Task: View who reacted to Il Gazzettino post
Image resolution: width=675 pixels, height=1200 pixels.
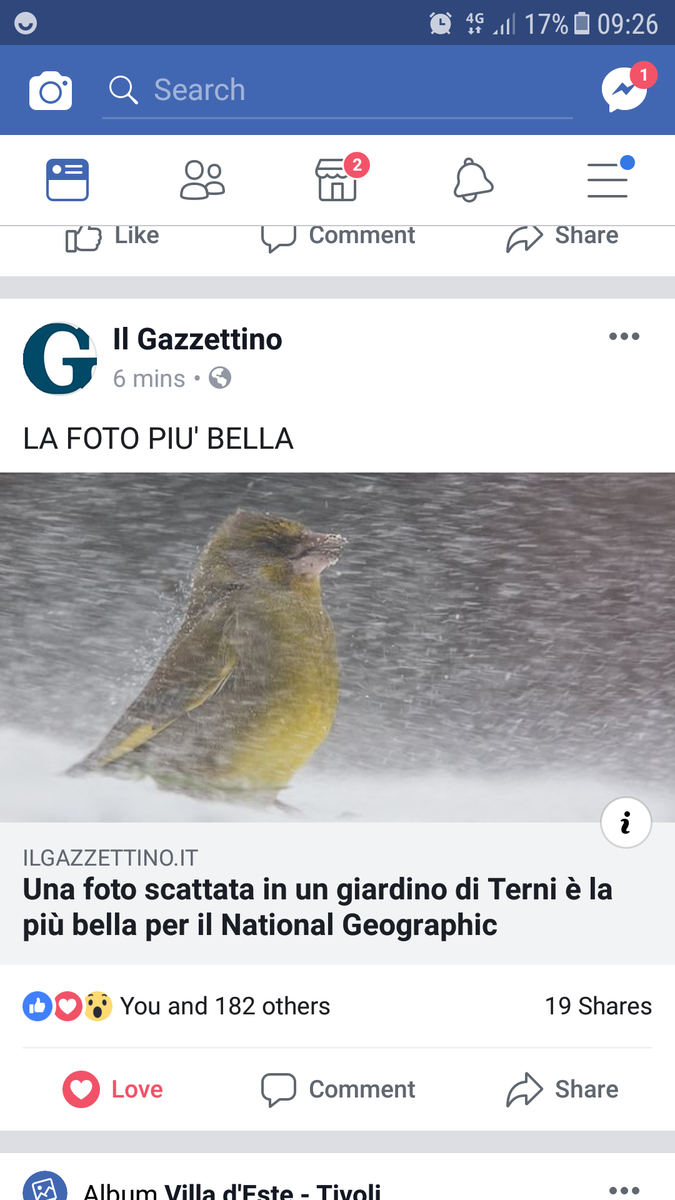Action: (x=176, y=1006)
